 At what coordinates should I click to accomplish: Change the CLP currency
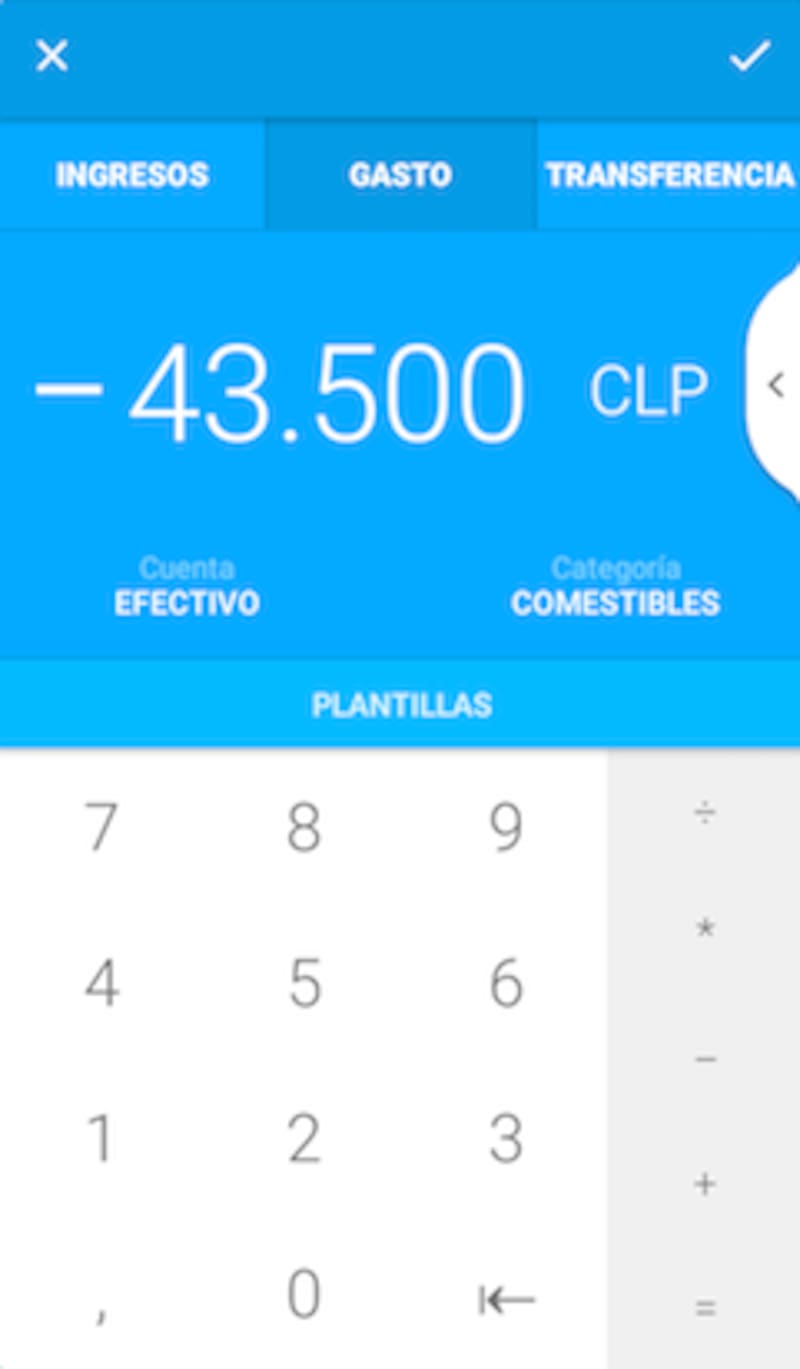[648, 390]
